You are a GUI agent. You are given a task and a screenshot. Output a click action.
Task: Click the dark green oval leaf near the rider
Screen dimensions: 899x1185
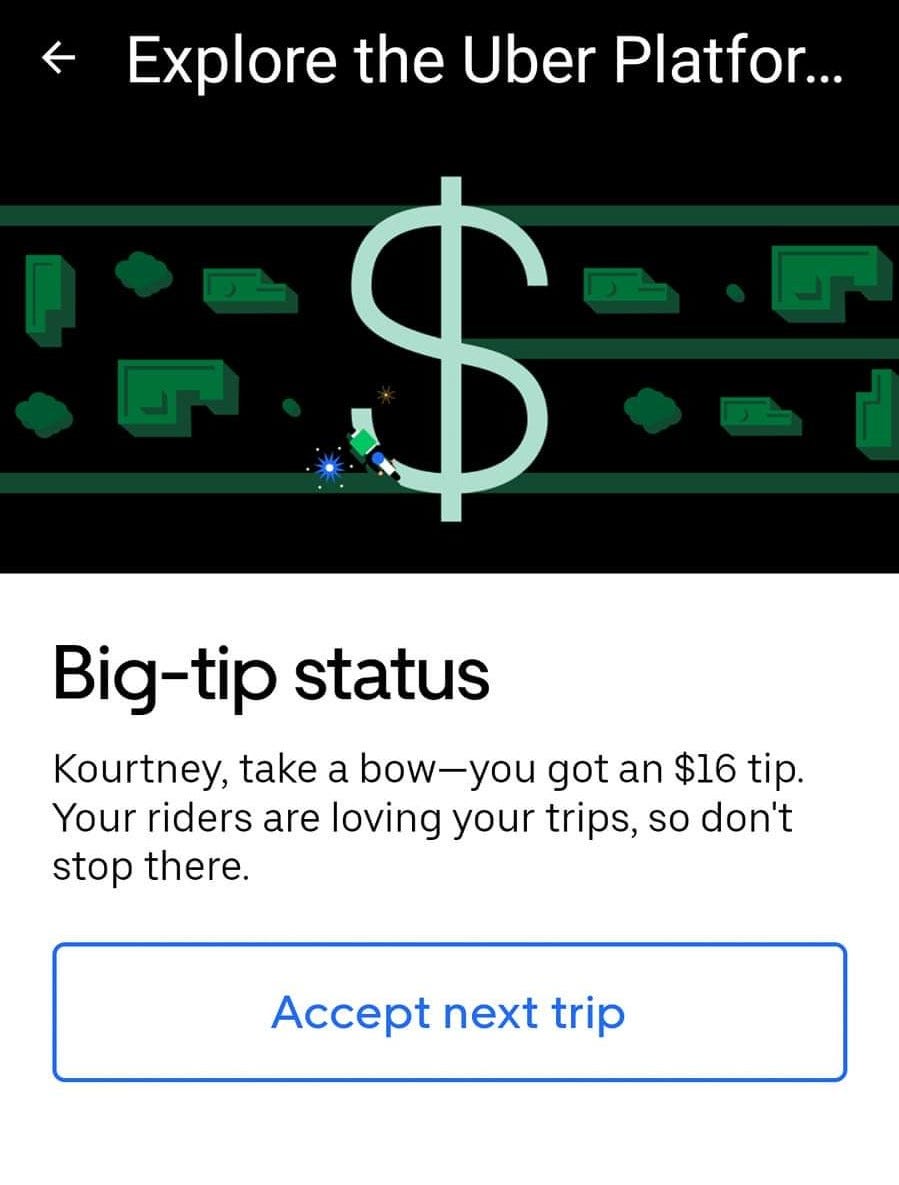pyautogui.click(x=290, y=406)
